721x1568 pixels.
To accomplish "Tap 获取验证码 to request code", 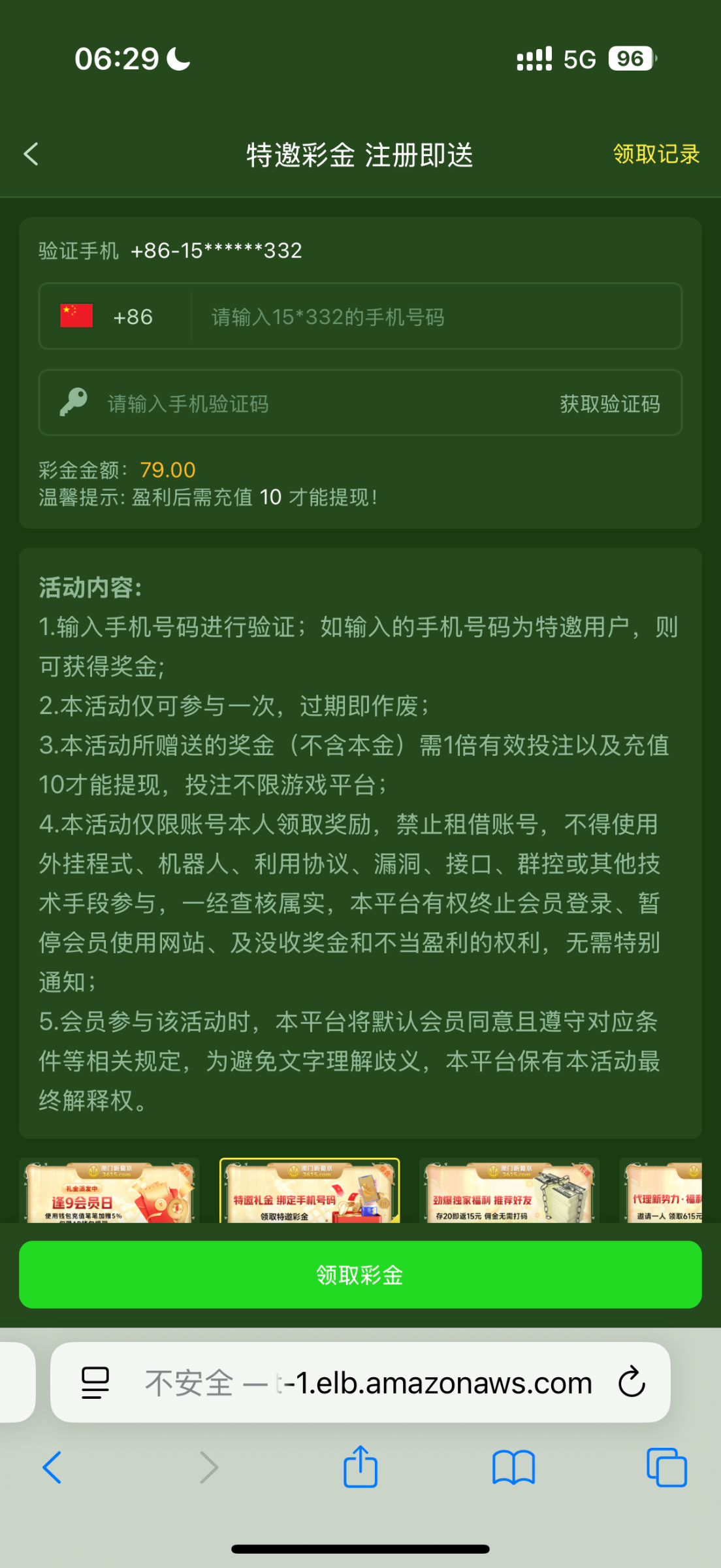I will pyautogui.click(x=609, y=404).
